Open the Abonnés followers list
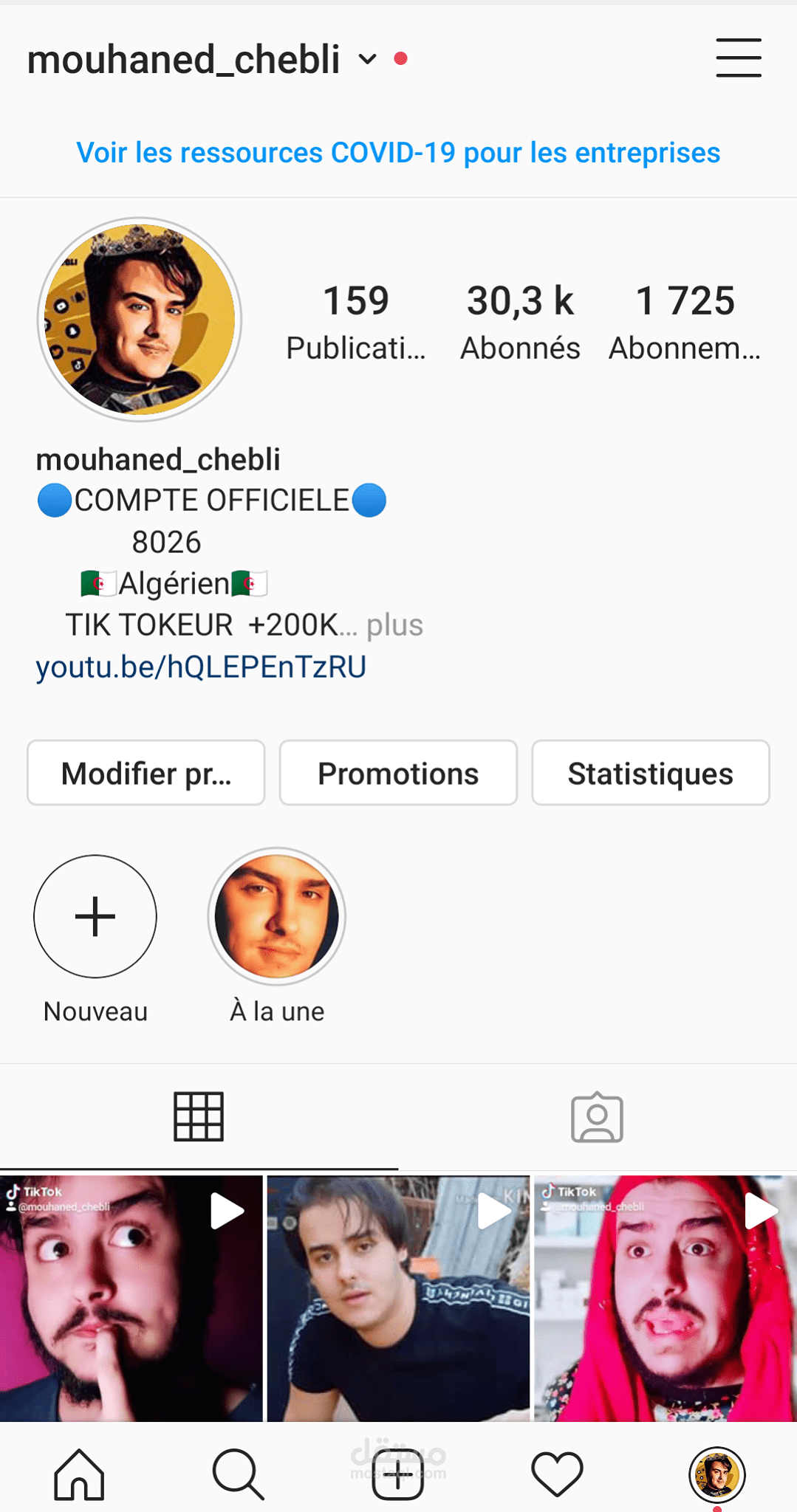The image size is (797, 1512). coord(520,322)
